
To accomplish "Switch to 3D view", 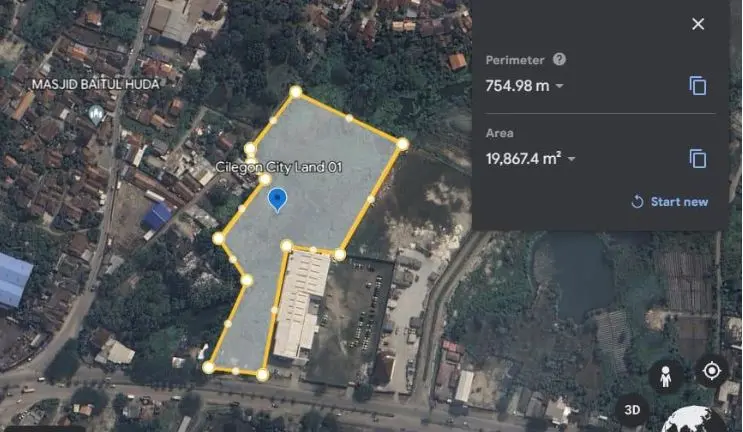I will (632, 409).
